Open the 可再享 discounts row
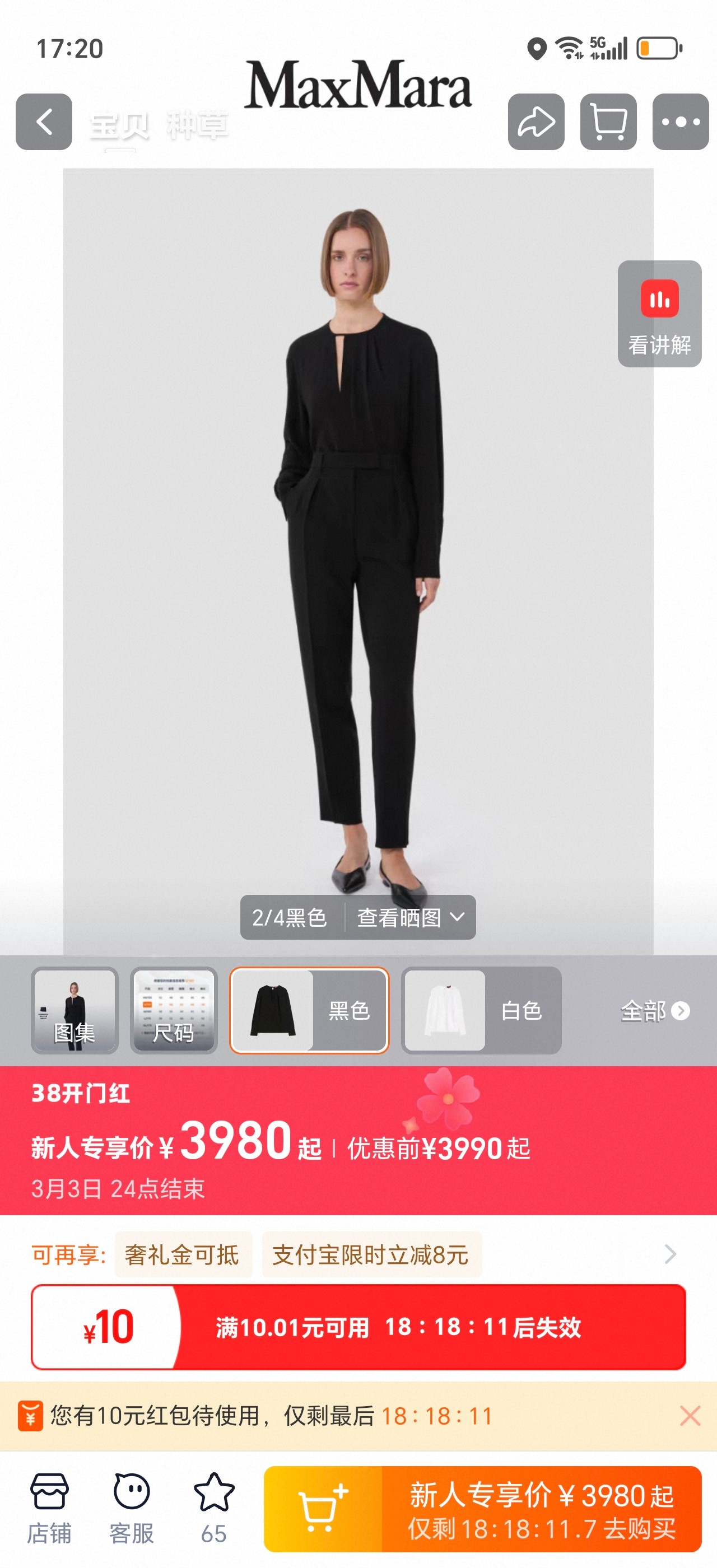 [x=358, y=1254]
